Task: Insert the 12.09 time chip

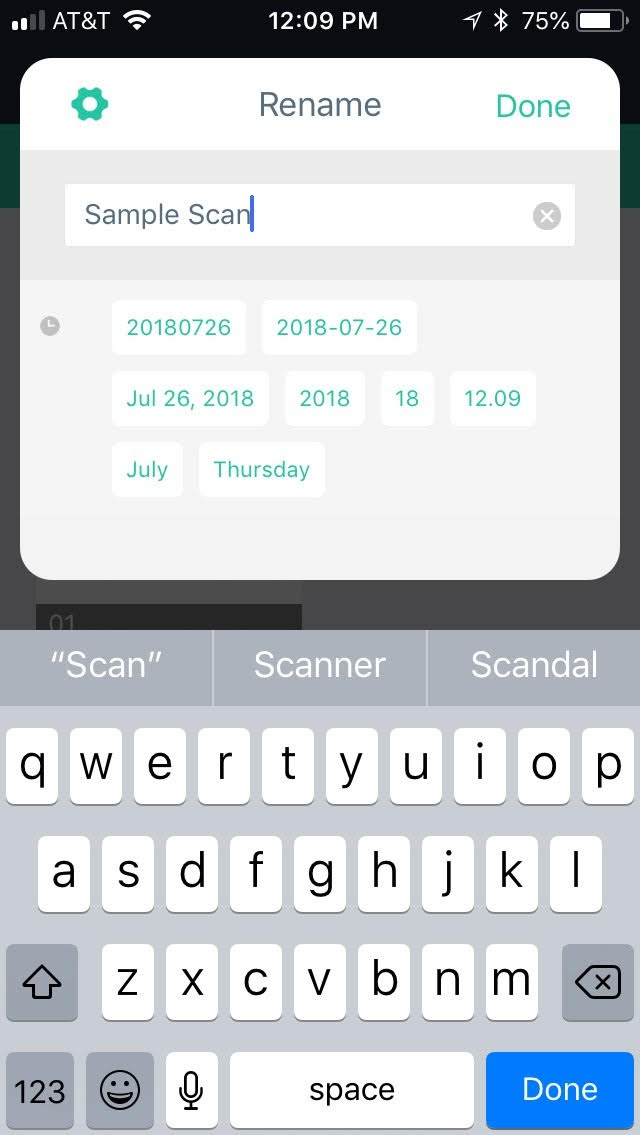Action: [x=492, y=398]
